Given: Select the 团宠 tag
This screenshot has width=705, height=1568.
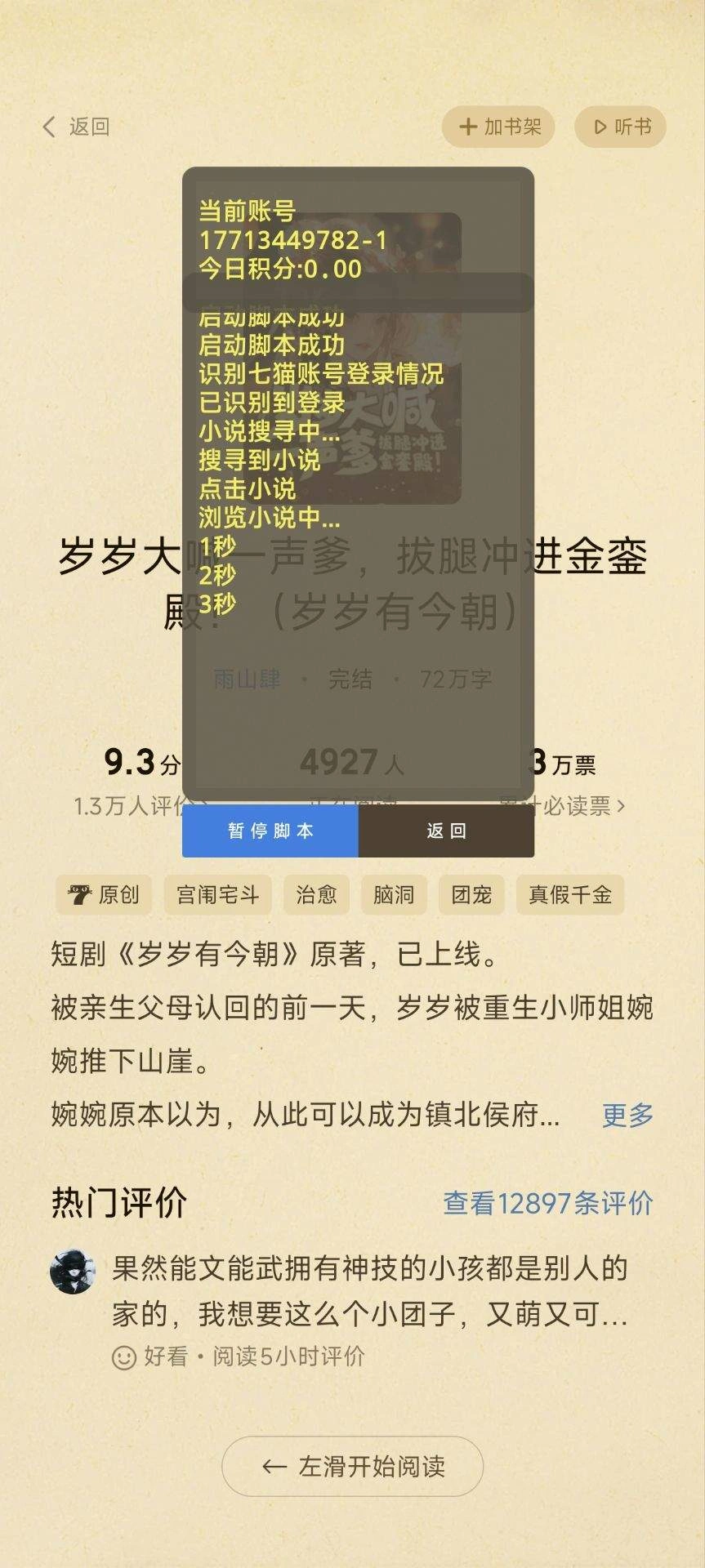Looking at the screenshot, I should click(x=471, y=894).
